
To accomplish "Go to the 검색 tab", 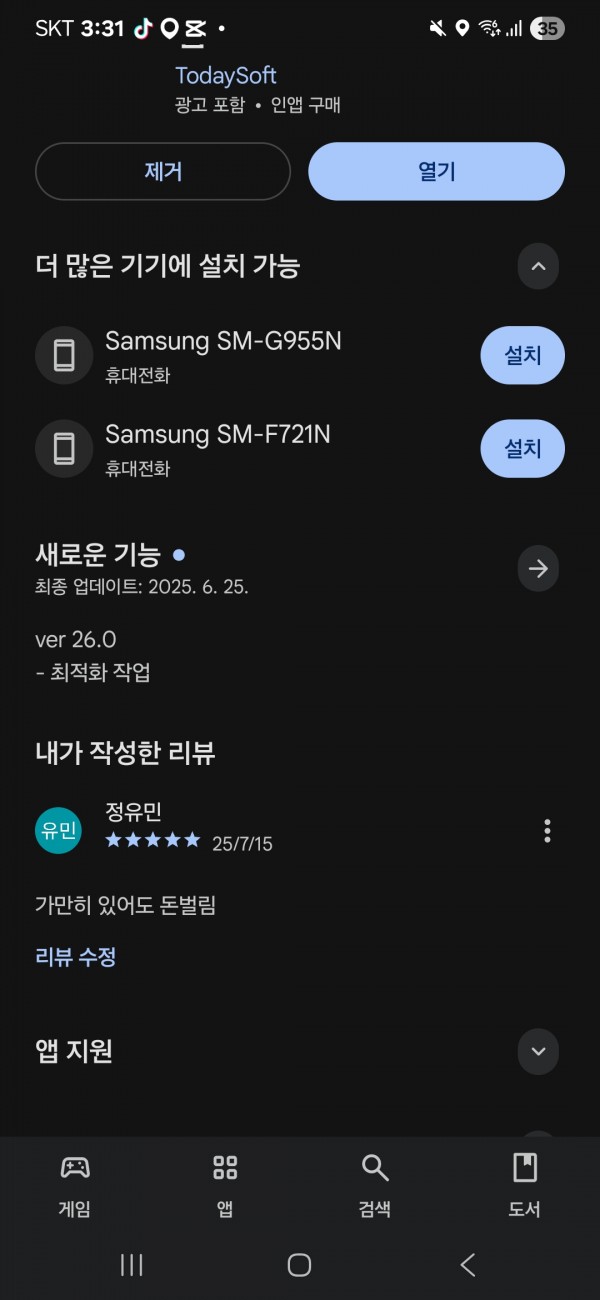I will [x=375, y=1186].
